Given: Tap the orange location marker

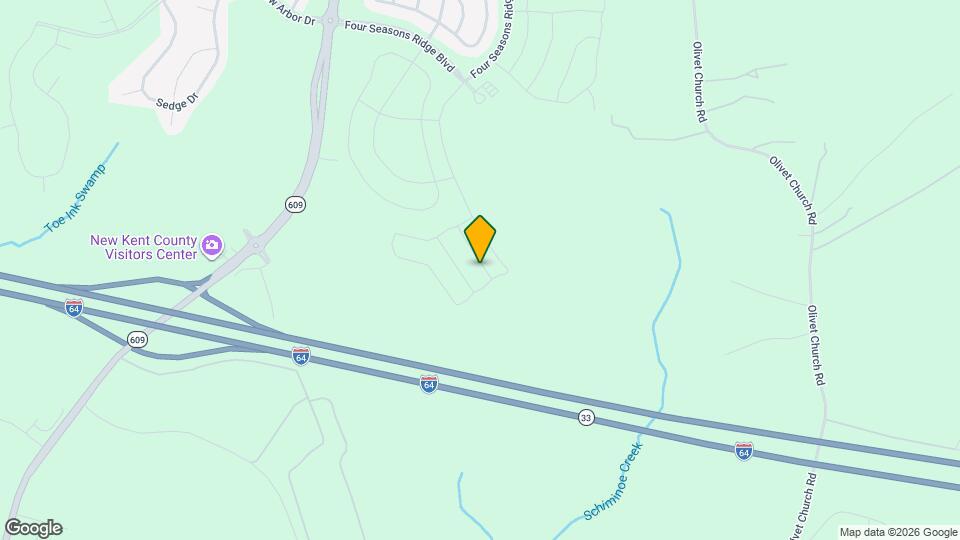Looking at the screenshot, I should (480, 238).
